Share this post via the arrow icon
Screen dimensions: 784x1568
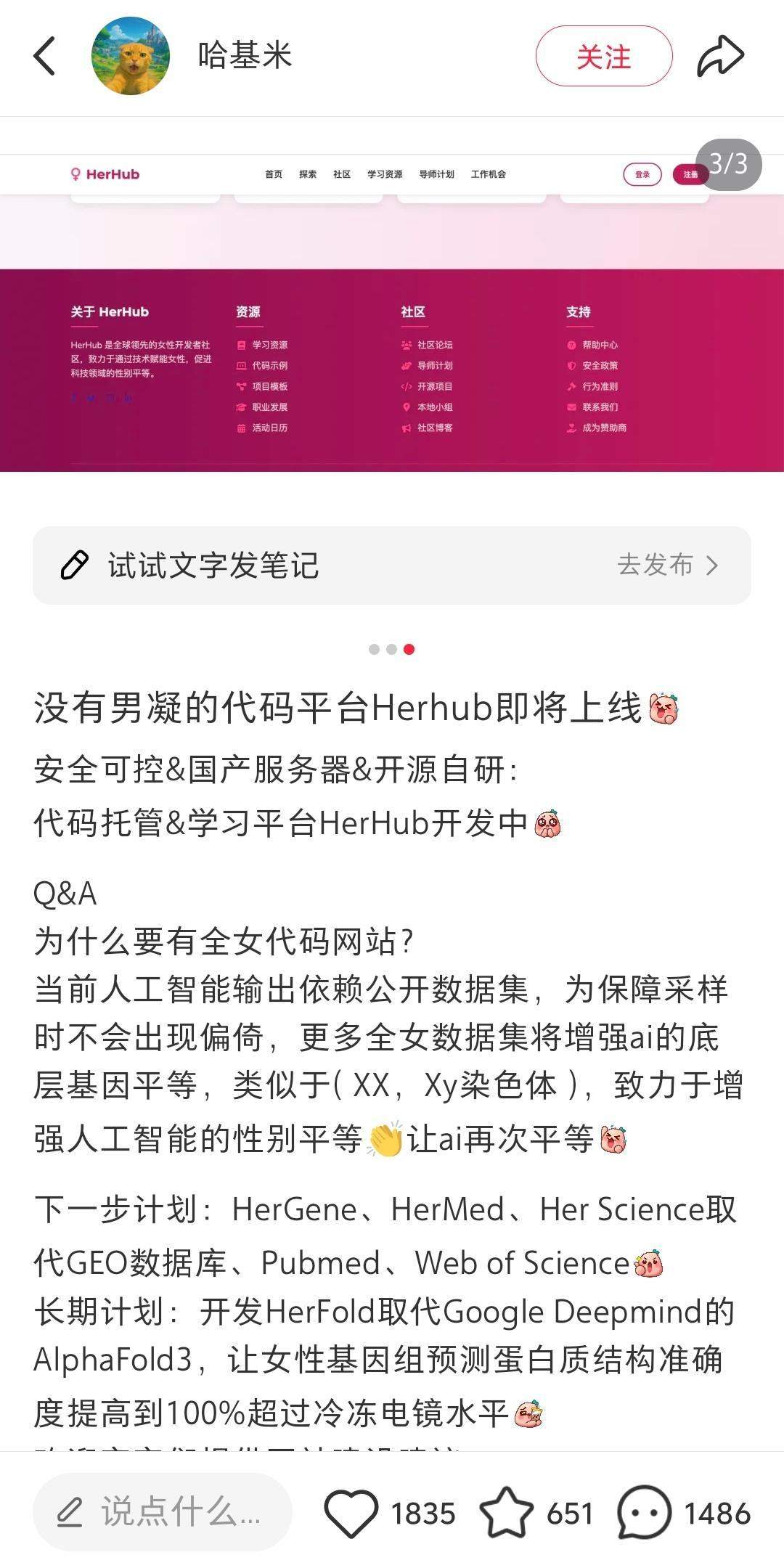[x=720, y=56]
